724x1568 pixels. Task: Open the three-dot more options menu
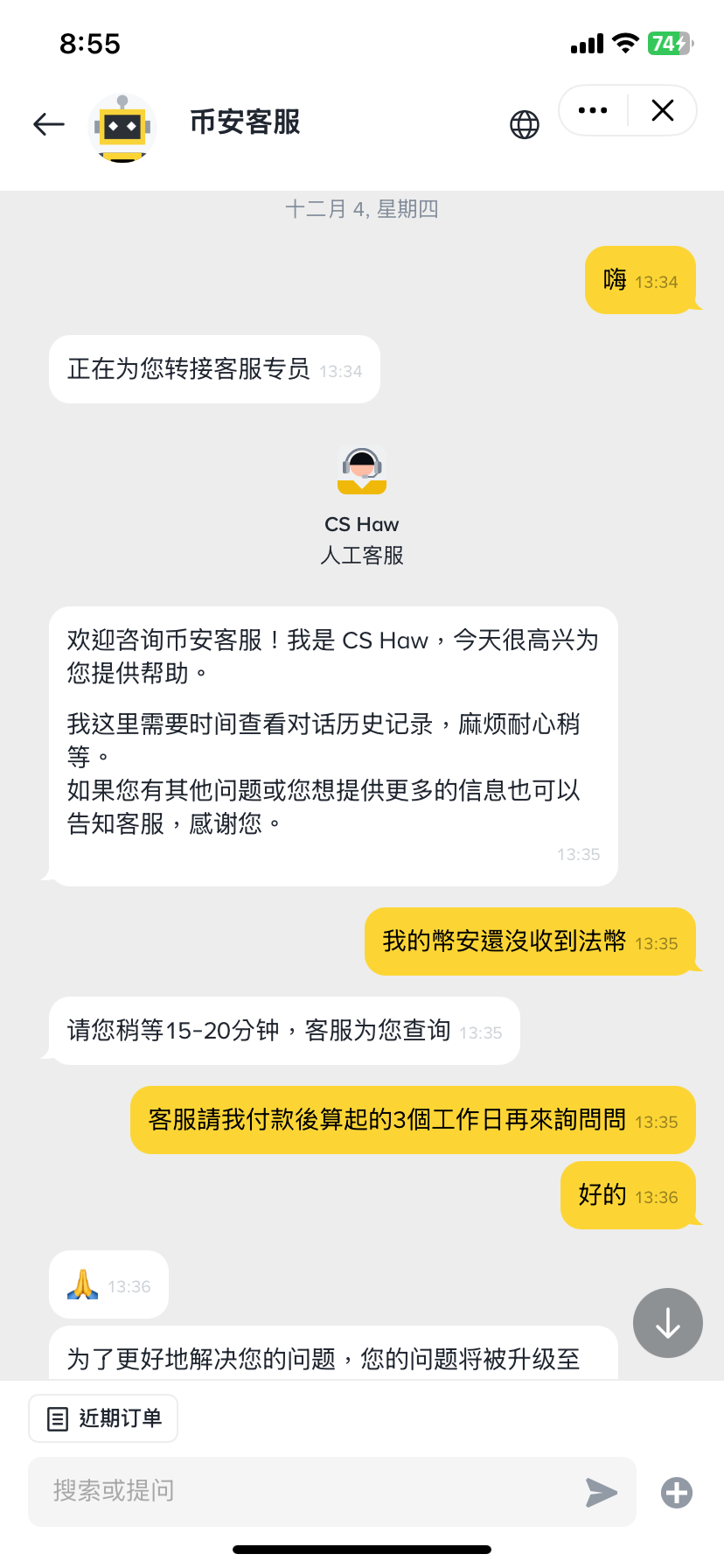[593, 110]
